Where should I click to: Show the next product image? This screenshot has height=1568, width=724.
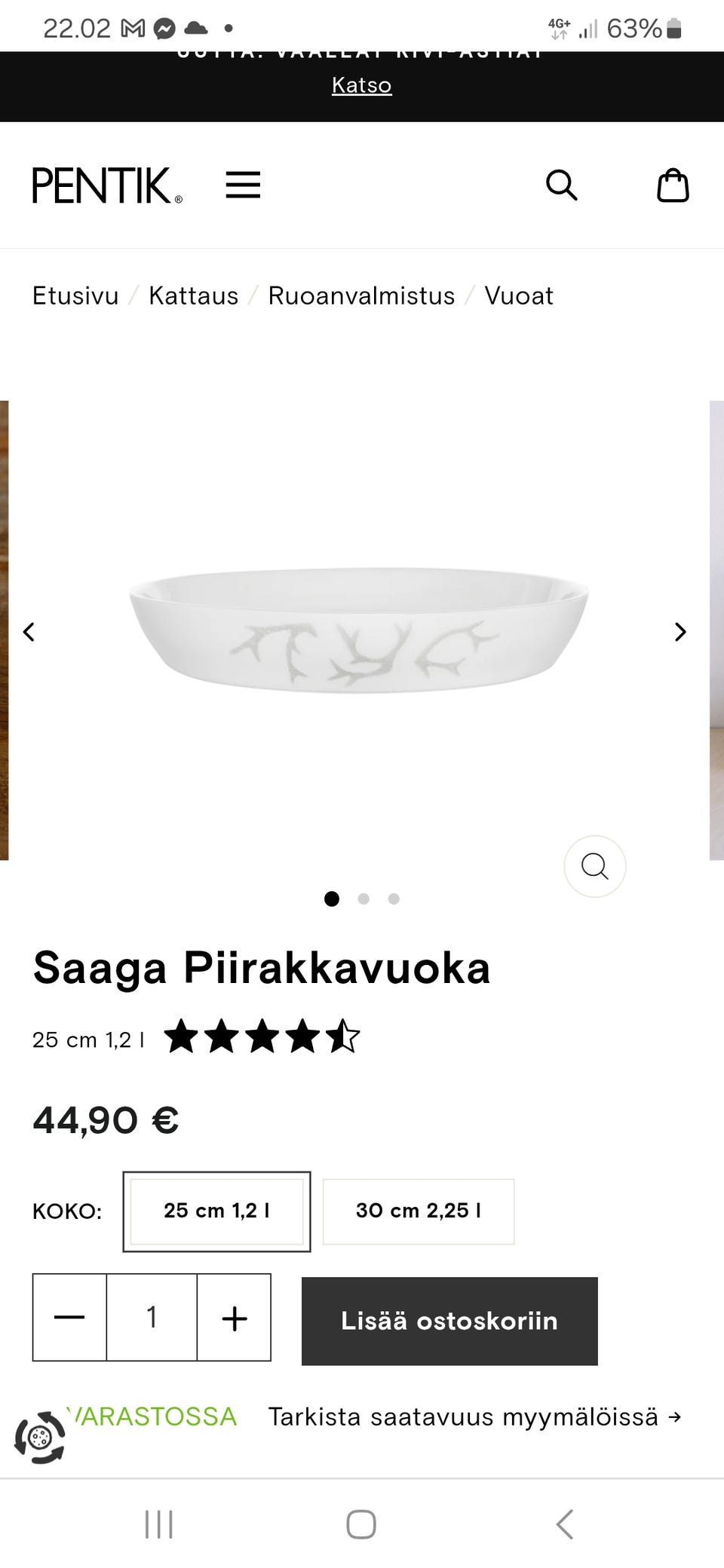pos(680,632)
